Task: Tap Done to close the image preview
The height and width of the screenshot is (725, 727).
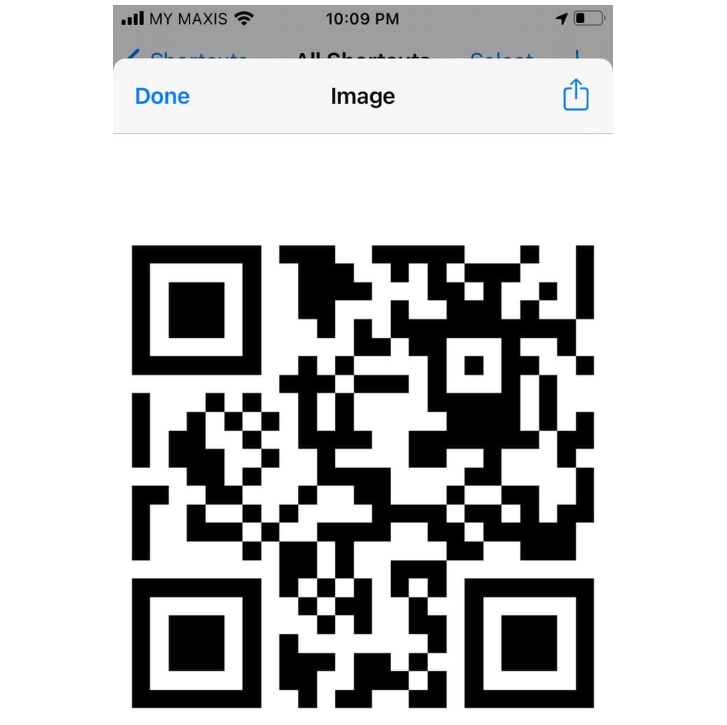Action: (x=162, y=97)
